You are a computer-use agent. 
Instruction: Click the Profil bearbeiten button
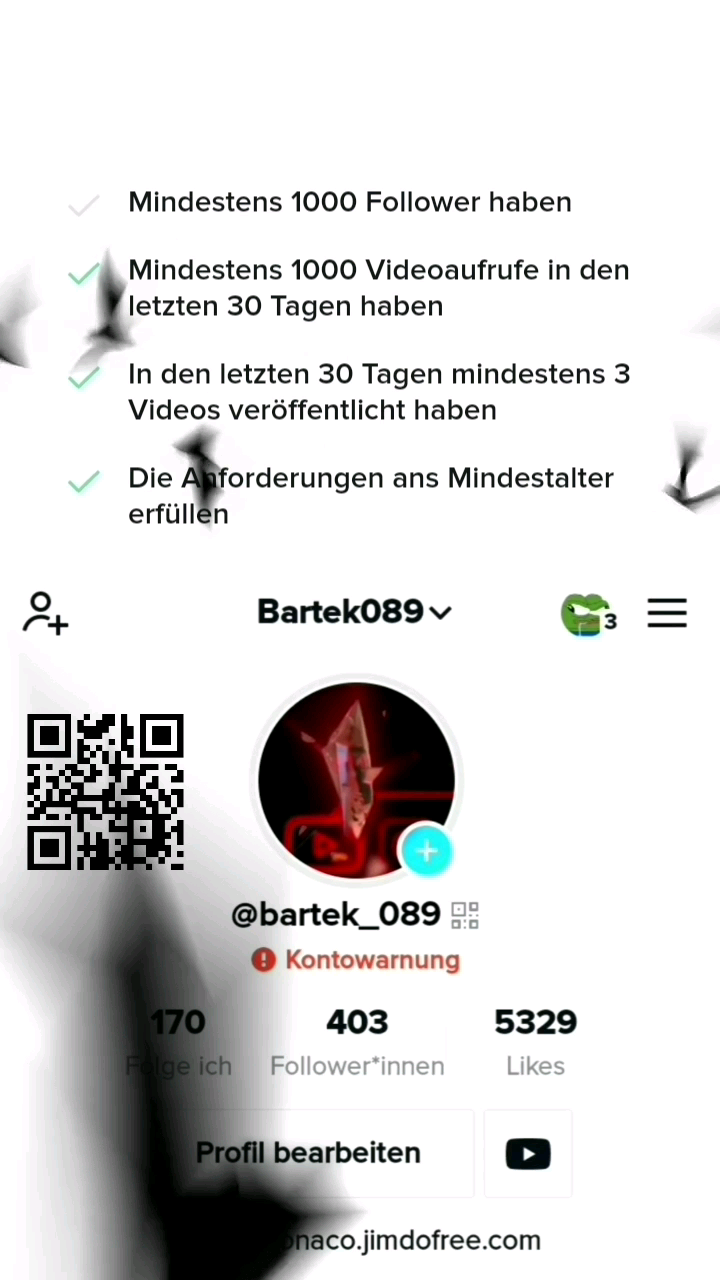point(308,1153)
